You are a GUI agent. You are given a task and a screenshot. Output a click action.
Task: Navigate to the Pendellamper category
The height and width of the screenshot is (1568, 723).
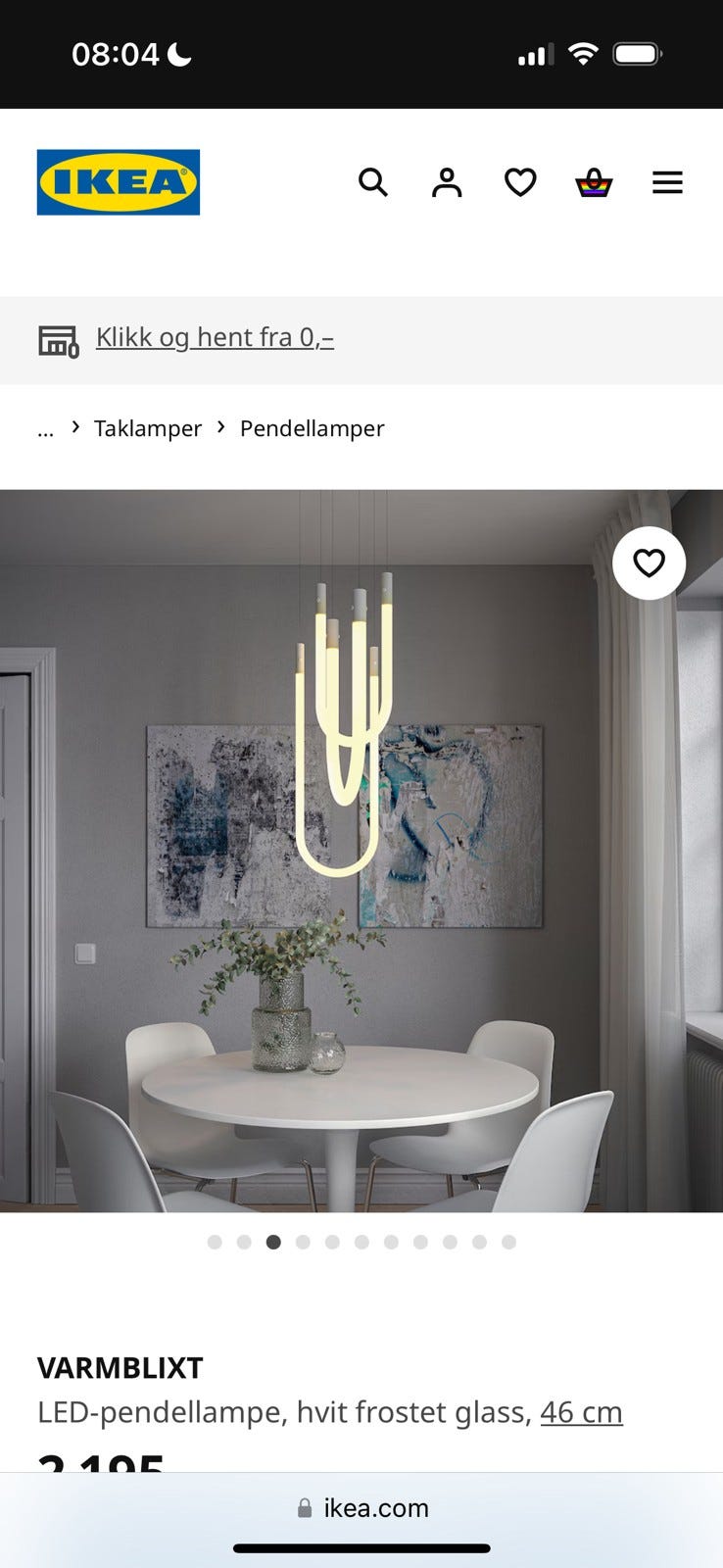pos(312,428)
